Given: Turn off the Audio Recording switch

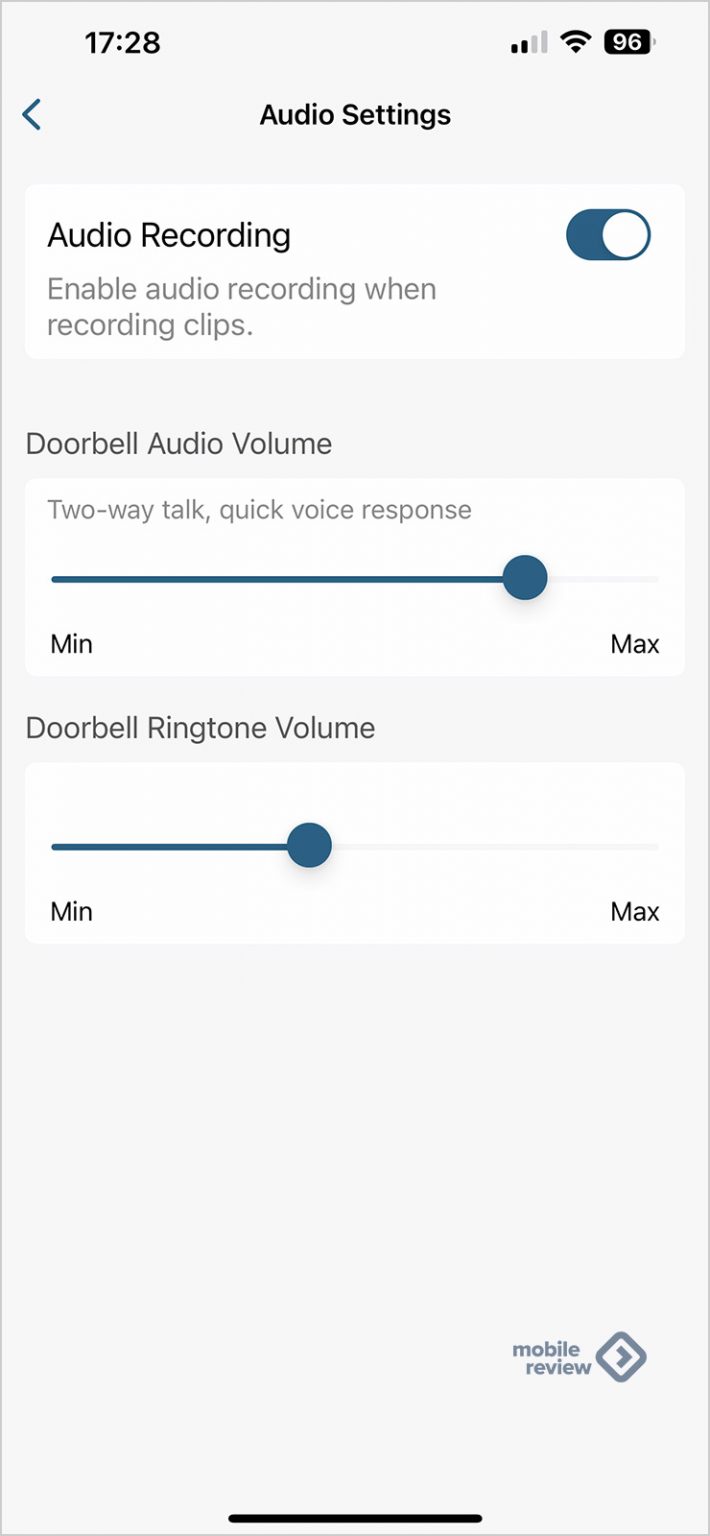Looking at the screenshot, I should point(608,235).
